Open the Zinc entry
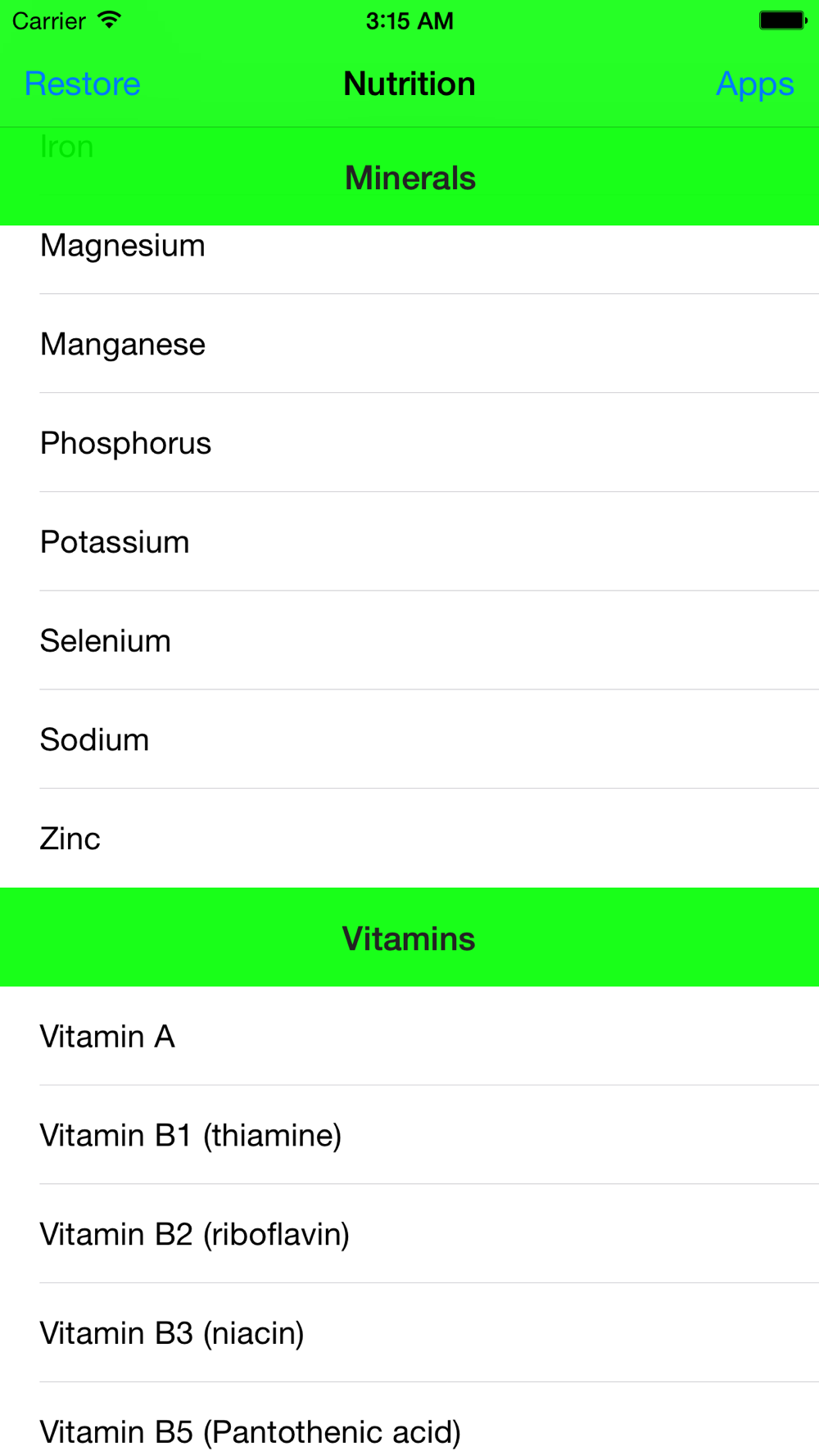 [409, 839]
